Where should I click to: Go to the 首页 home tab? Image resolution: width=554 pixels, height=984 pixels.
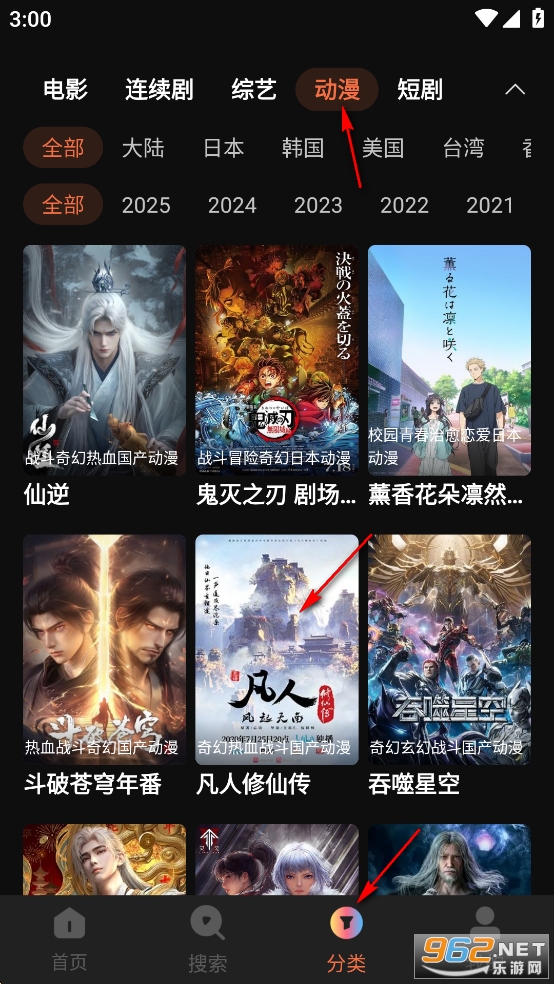coord(69,939)
